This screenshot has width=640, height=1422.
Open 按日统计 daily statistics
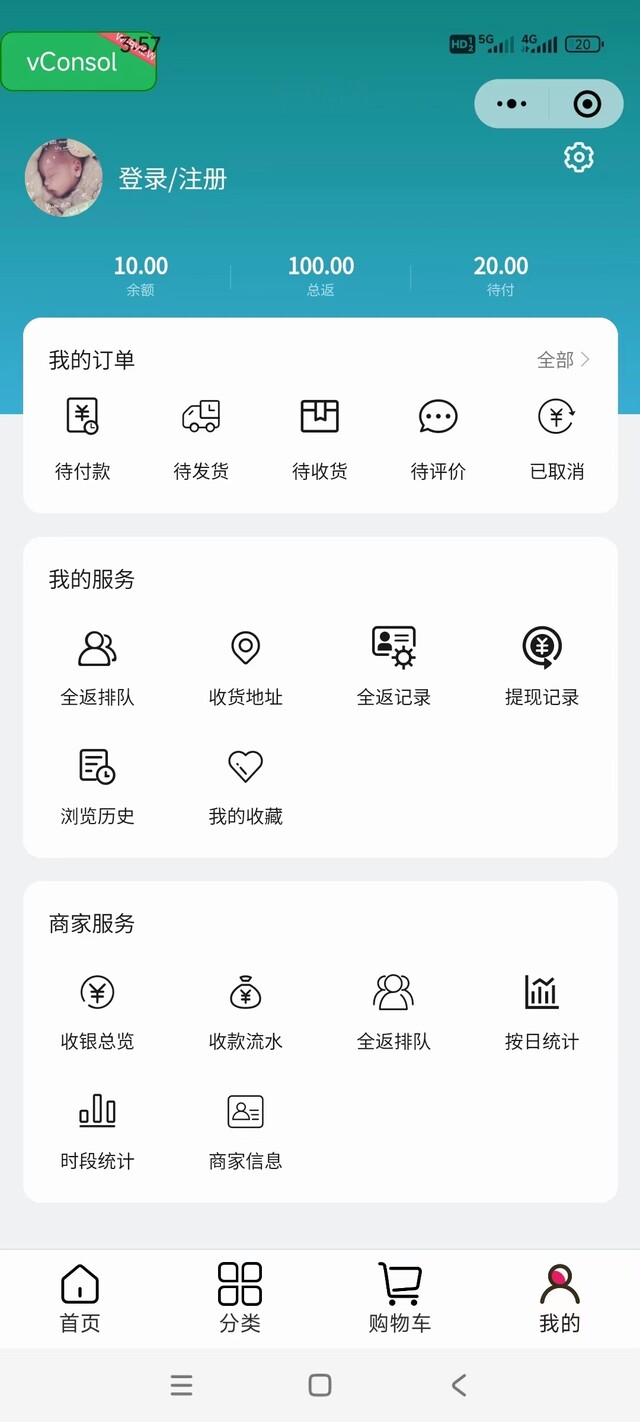(542, 1011)
